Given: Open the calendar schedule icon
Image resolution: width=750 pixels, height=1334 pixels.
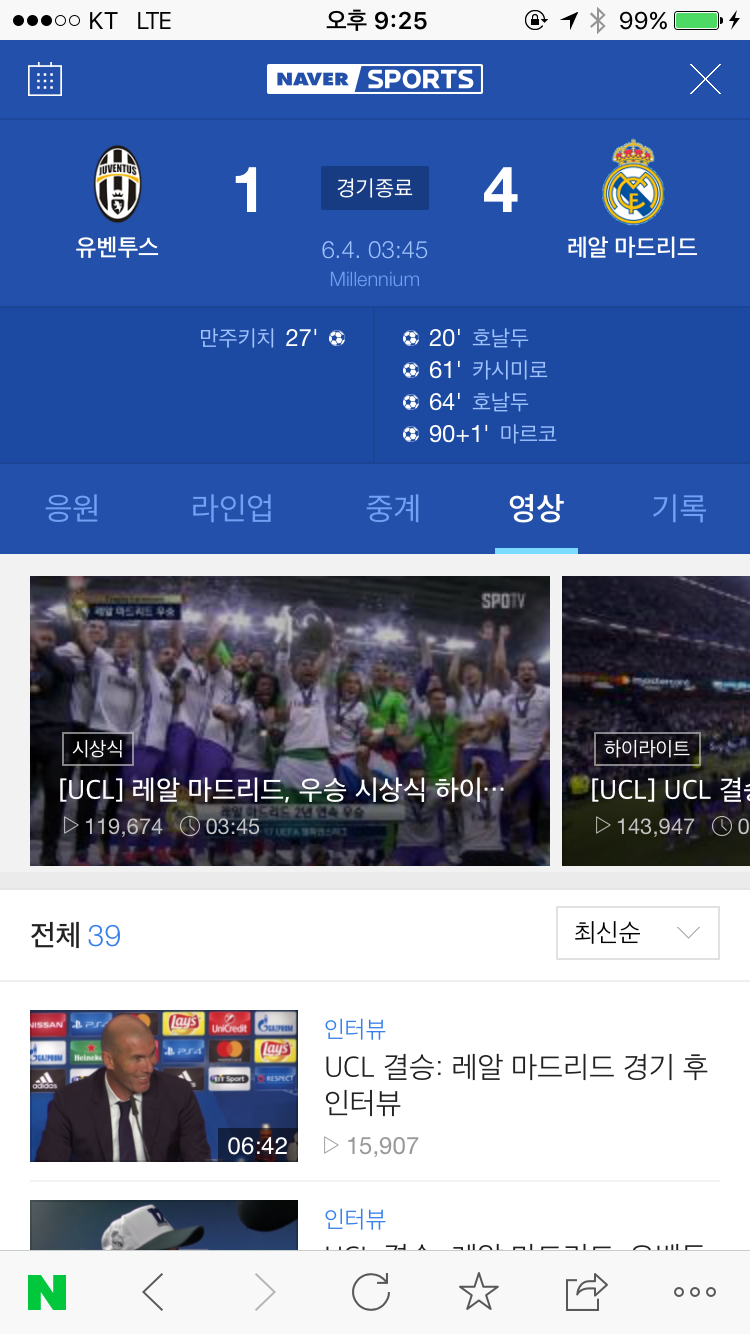Looking at the screenshot, I should coord(45,79).
